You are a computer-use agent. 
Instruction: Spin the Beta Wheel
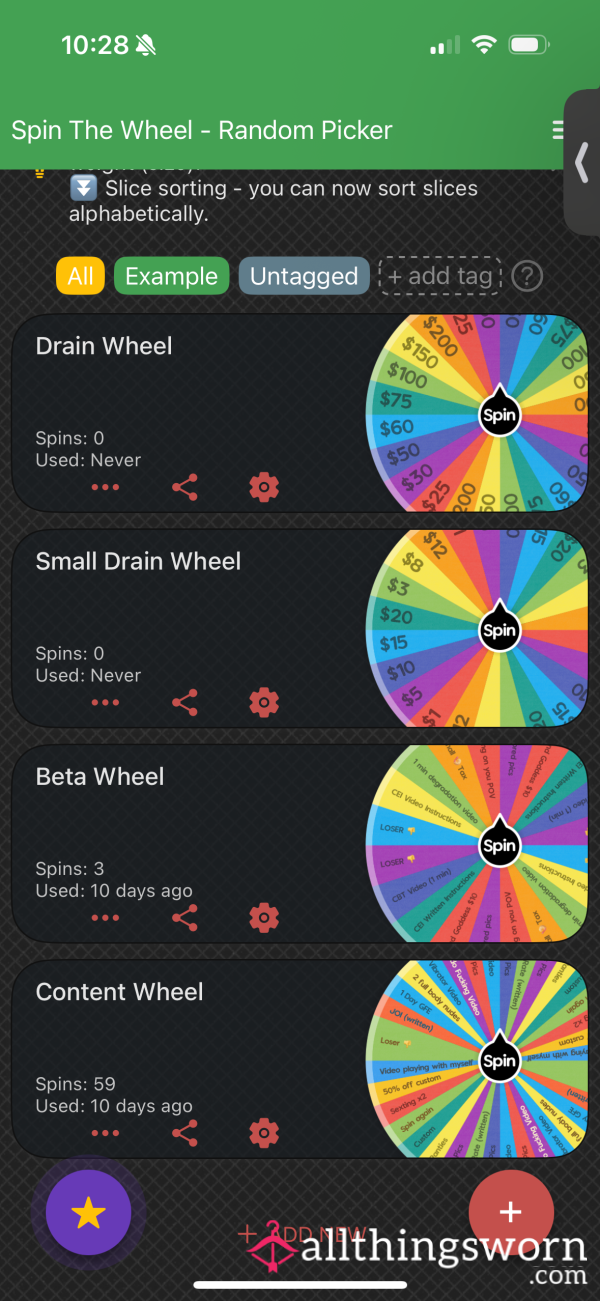coord(499,845)
